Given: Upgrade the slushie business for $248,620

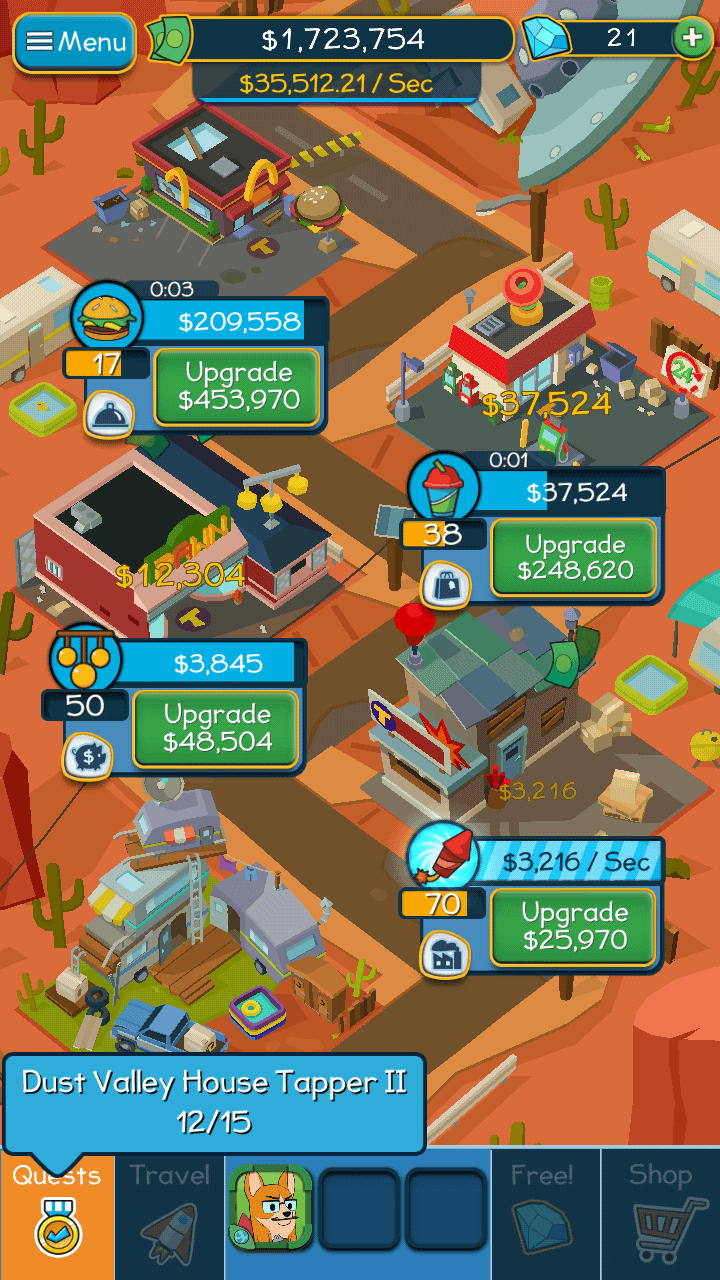Looking at the screenshot, I should [x=574, y=557].
